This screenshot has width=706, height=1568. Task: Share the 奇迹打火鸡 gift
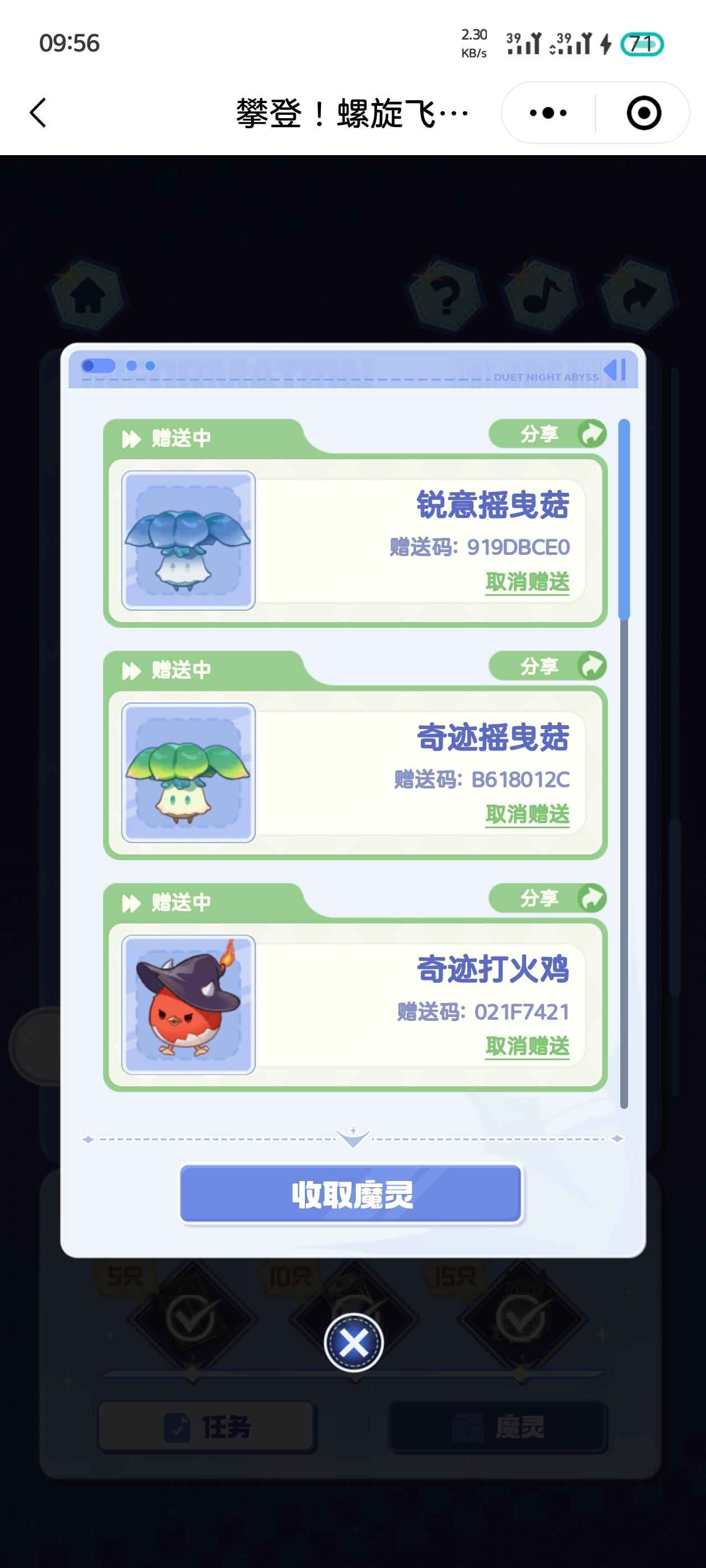[x=547, y=898]
